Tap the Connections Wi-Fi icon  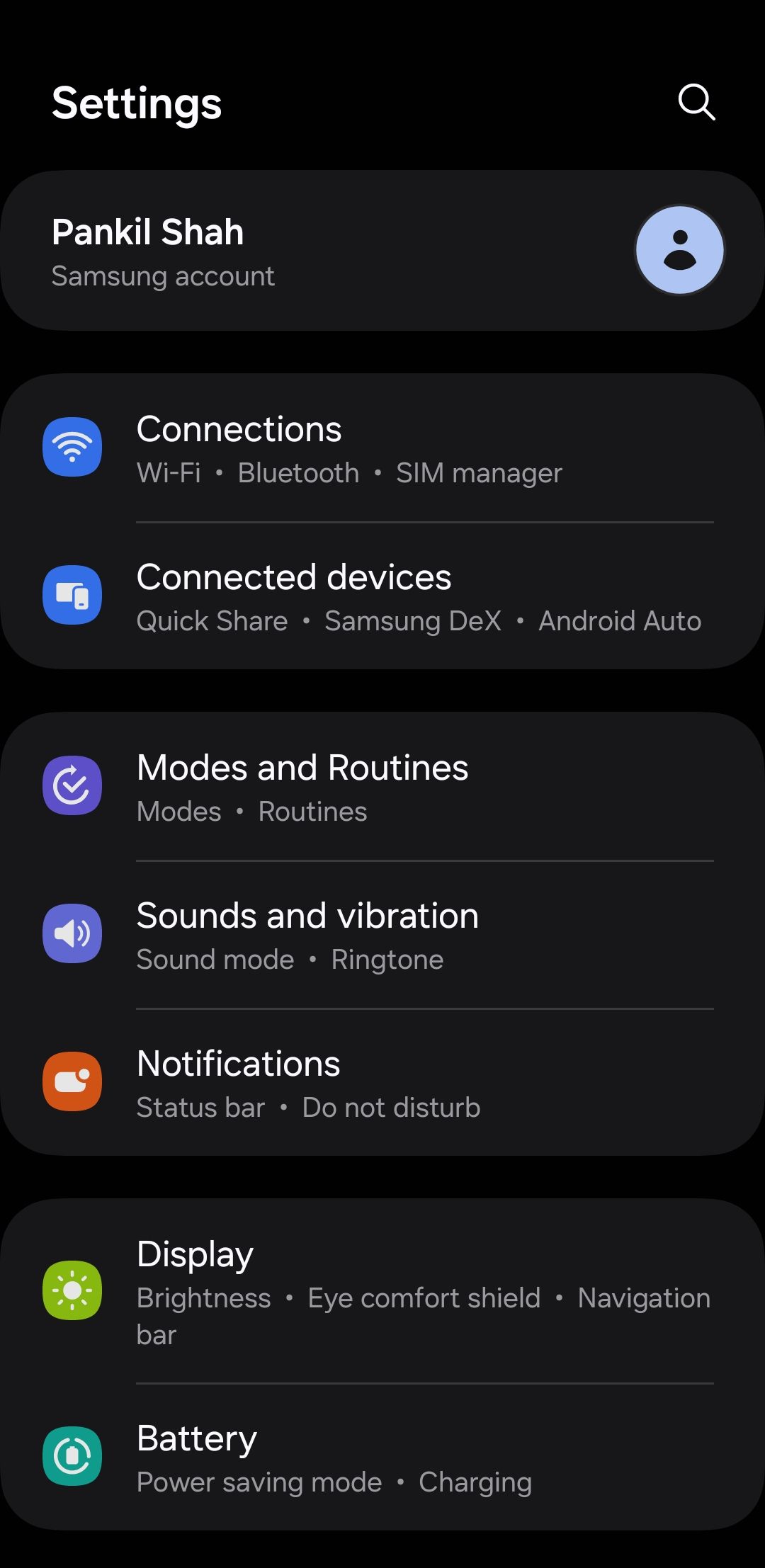pos(72,448)
